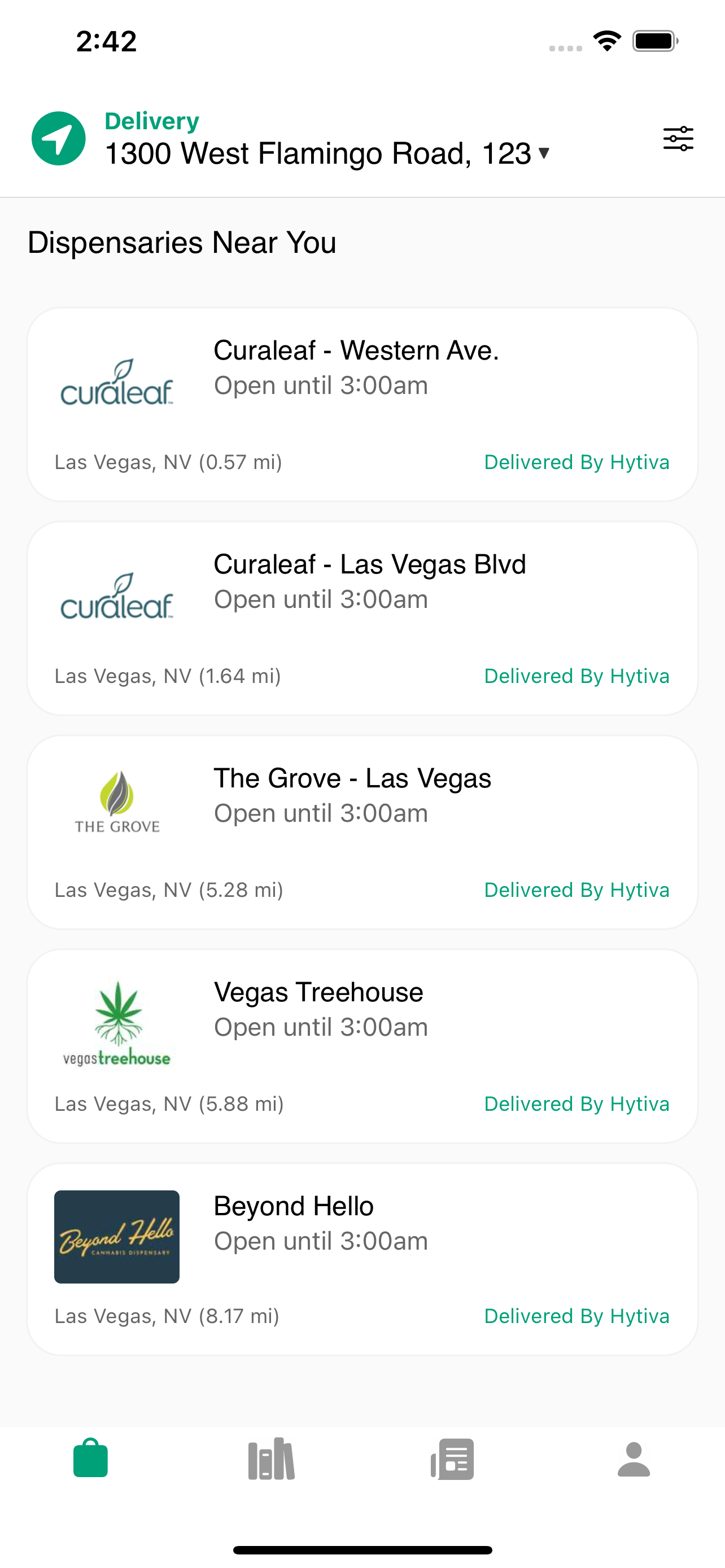Switch to the library books tab

coord(272,1458)
